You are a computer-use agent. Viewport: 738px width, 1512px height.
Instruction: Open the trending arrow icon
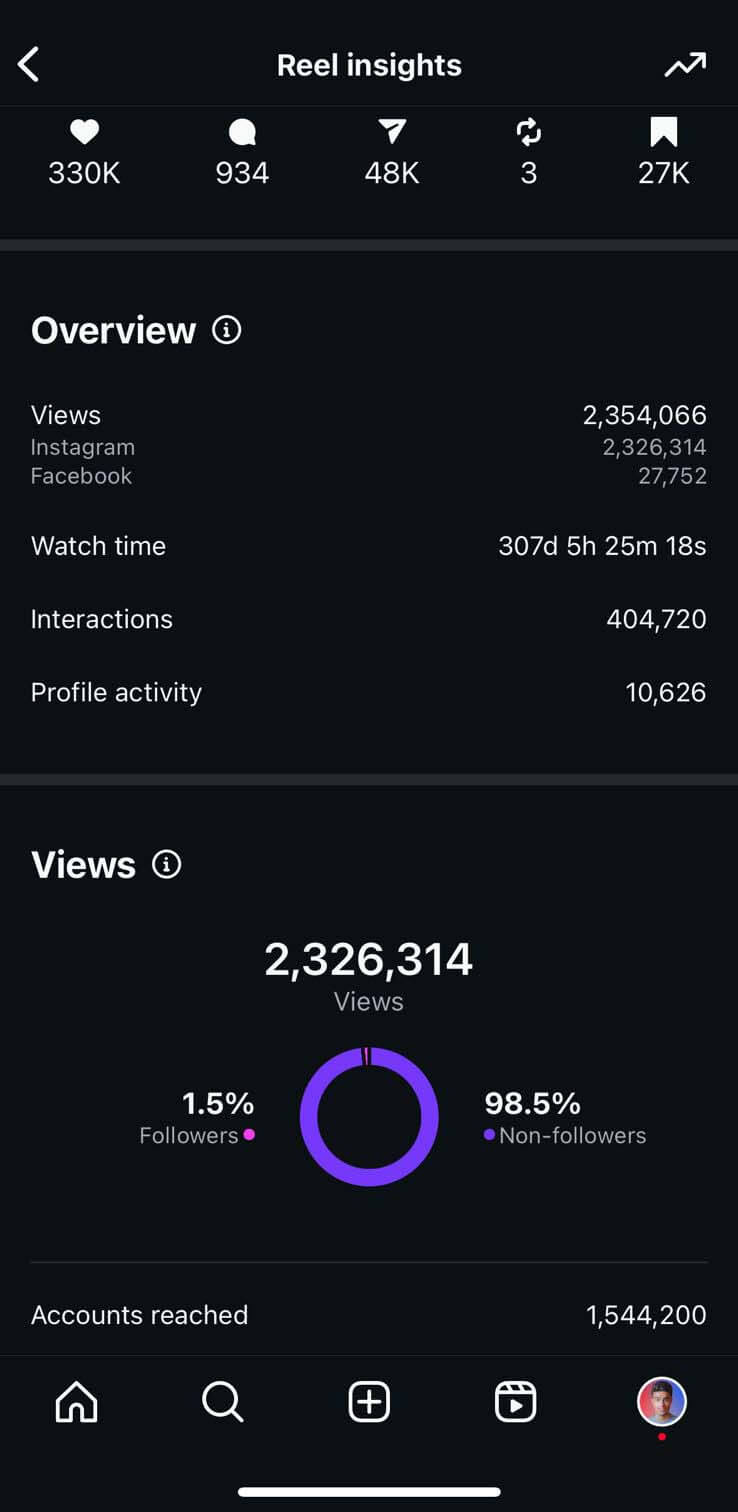point(685,65)
